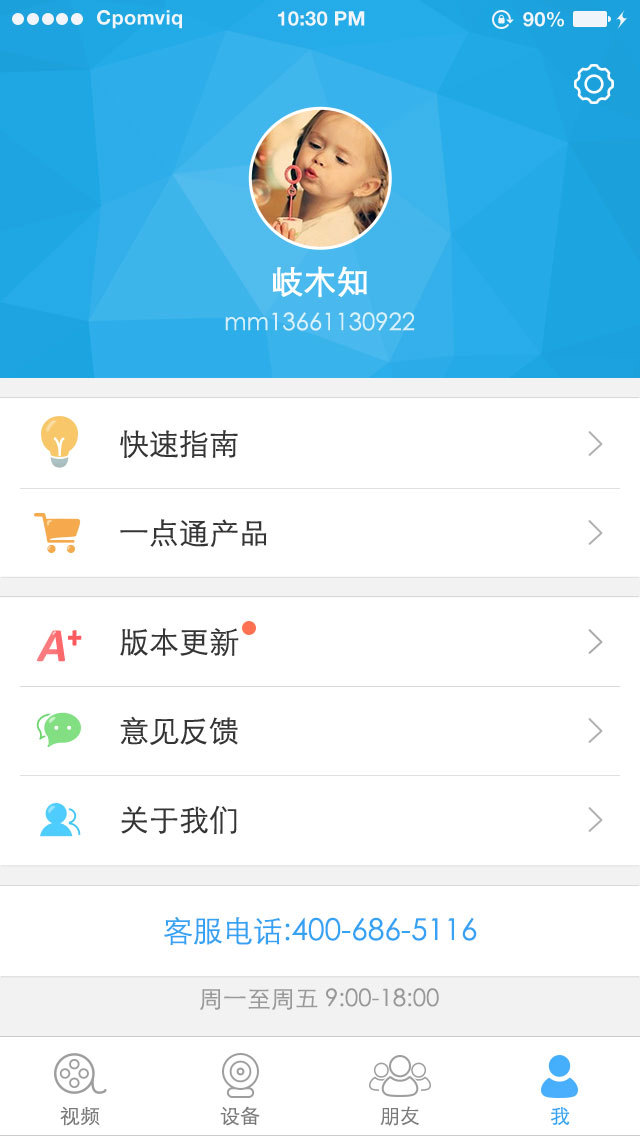This screenshot has width=640, height=1136.
Task: Open the settings gear icon
Action: tap(593, 85)
